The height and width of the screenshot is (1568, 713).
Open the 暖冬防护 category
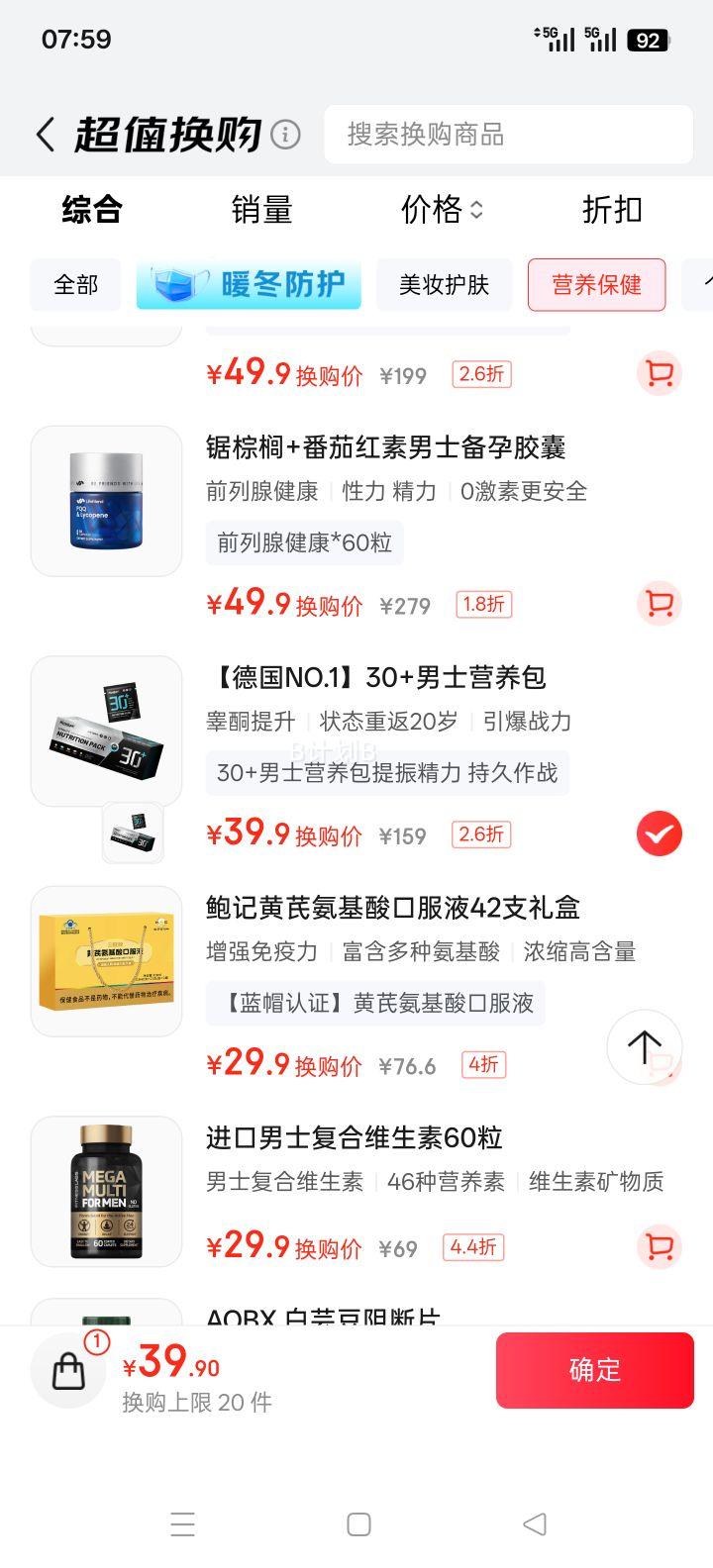point(249,285)
